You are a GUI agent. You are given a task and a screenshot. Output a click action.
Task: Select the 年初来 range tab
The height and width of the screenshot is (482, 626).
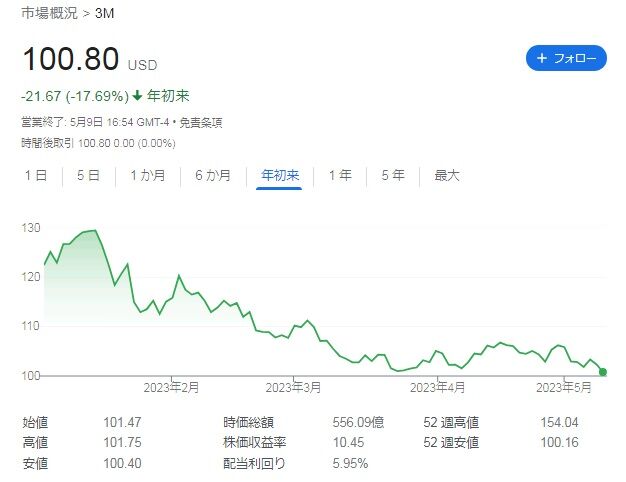(280, 175)
